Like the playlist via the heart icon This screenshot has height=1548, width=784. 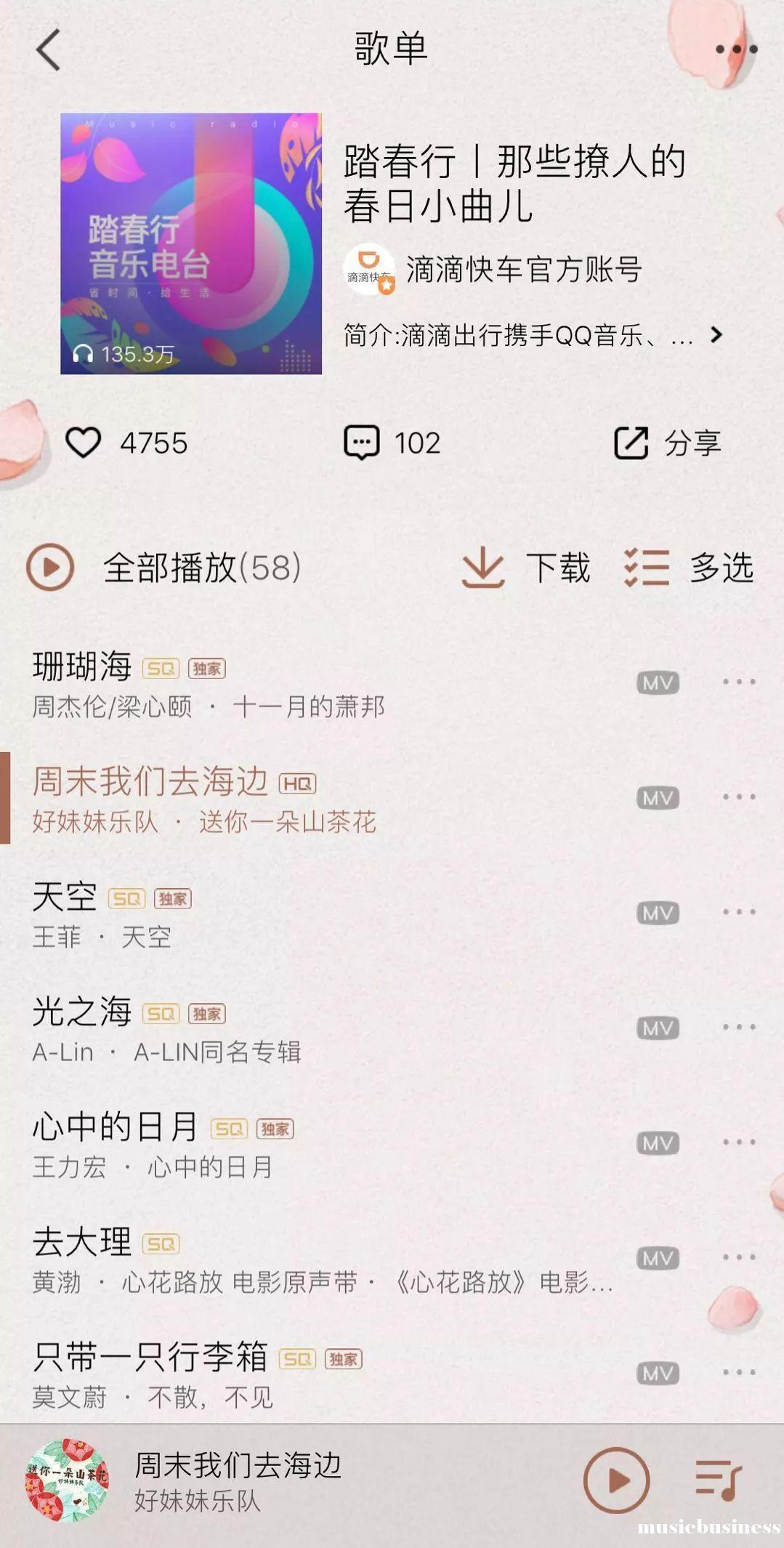[84, 443]
